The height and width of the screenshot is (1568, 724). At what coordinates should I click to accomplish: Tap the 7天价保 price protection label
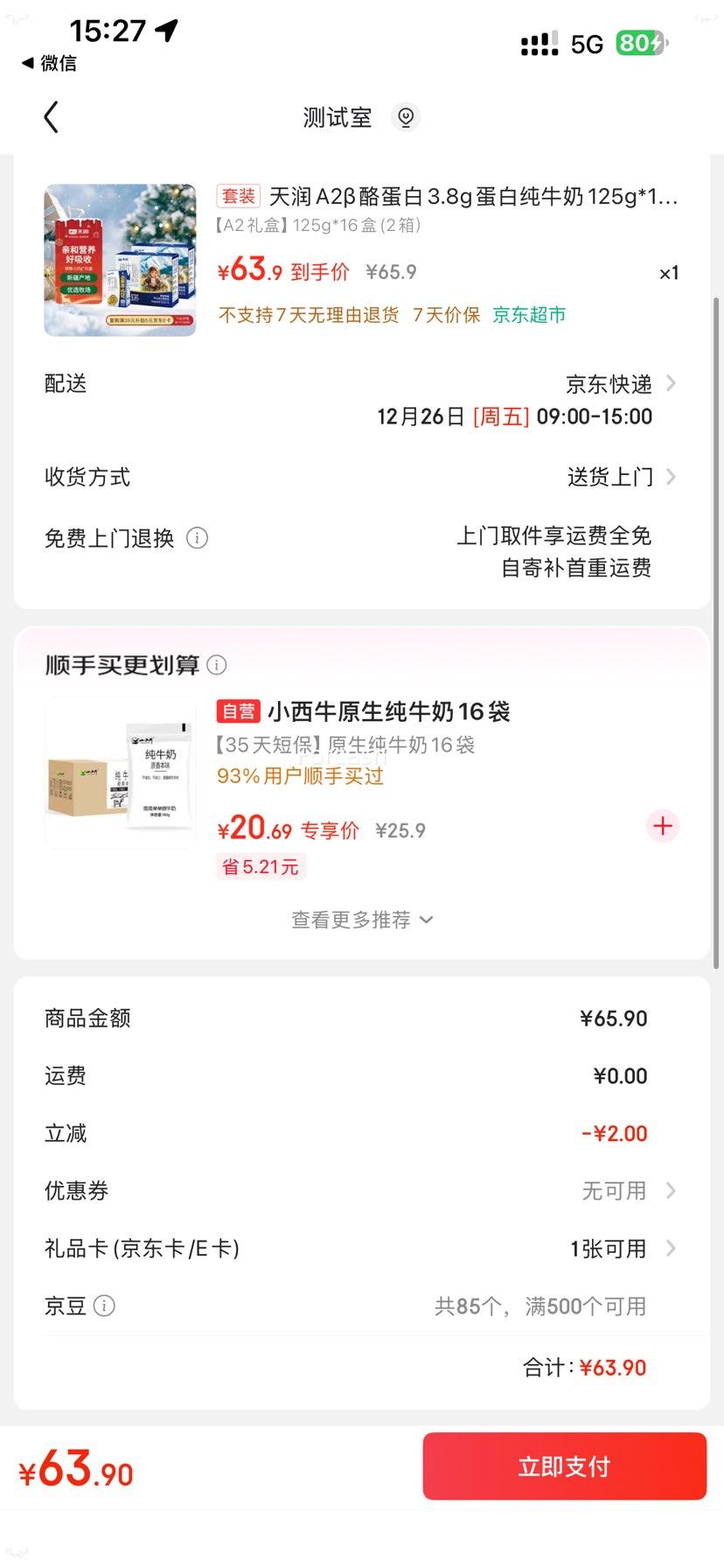pyautogui.click(x=447, y=315)
